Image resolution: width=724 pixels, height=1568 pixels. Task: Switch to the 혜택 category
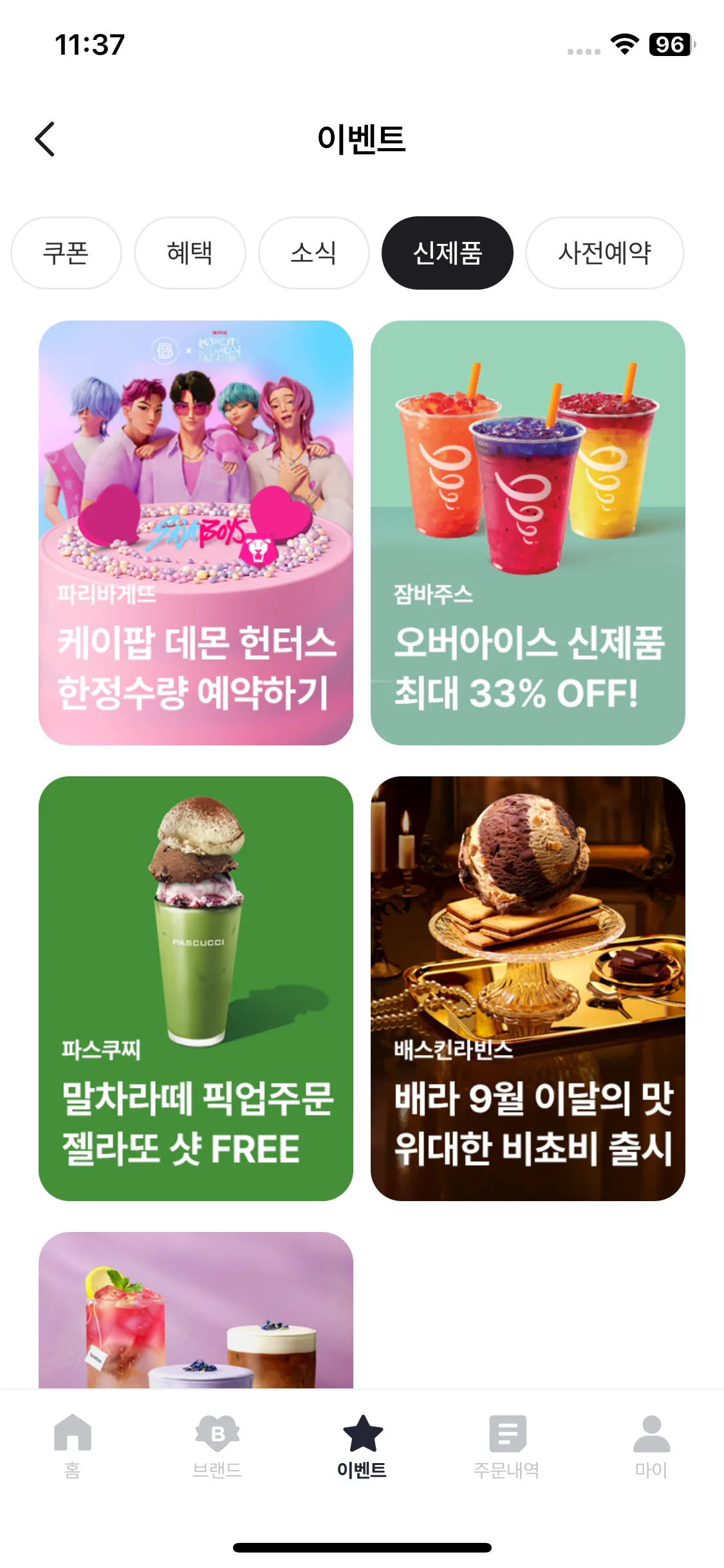click(190, 253)
